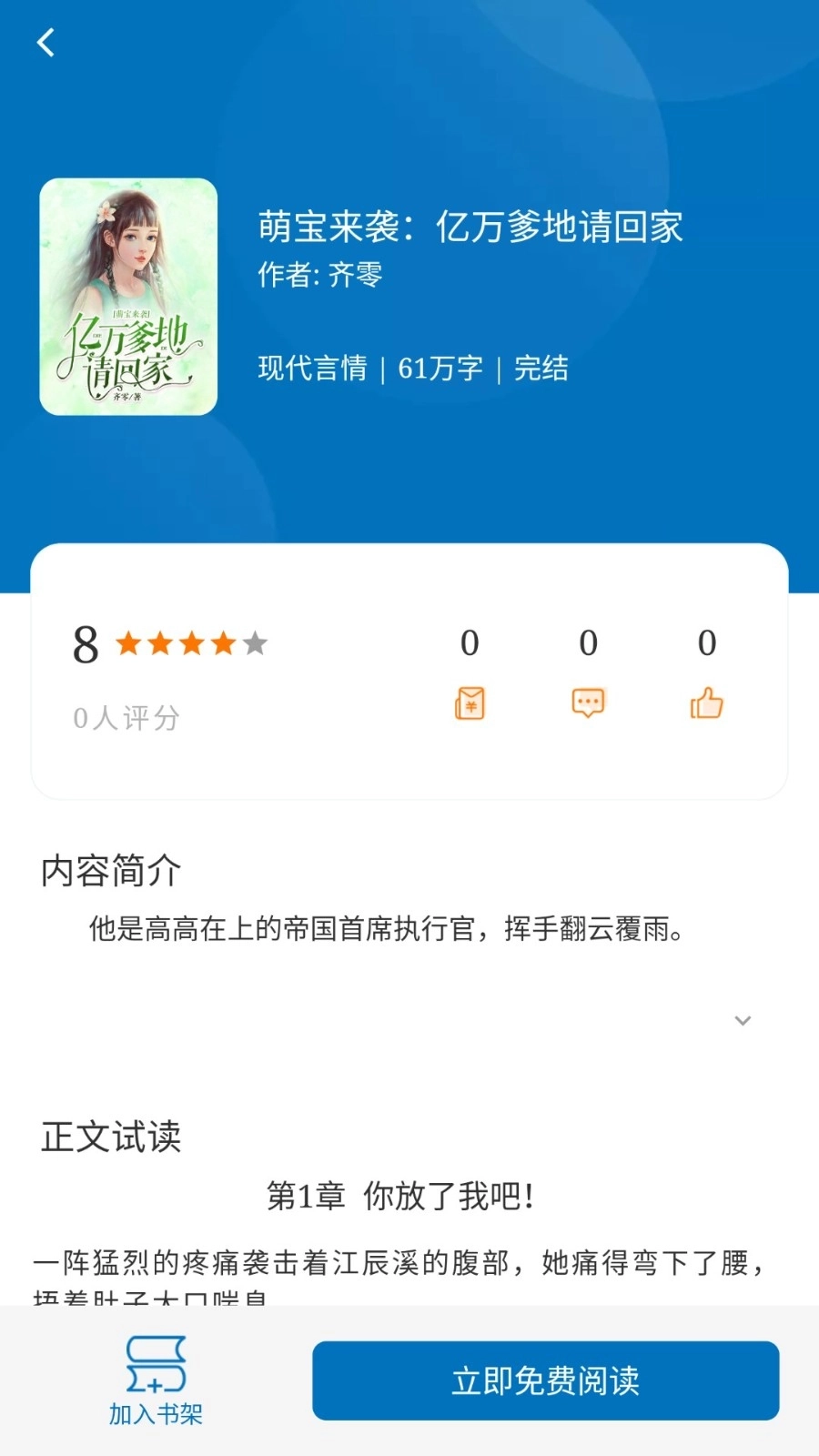
Task: Open the comments icon
Action: pyautogui.click(x=588, y=702)
